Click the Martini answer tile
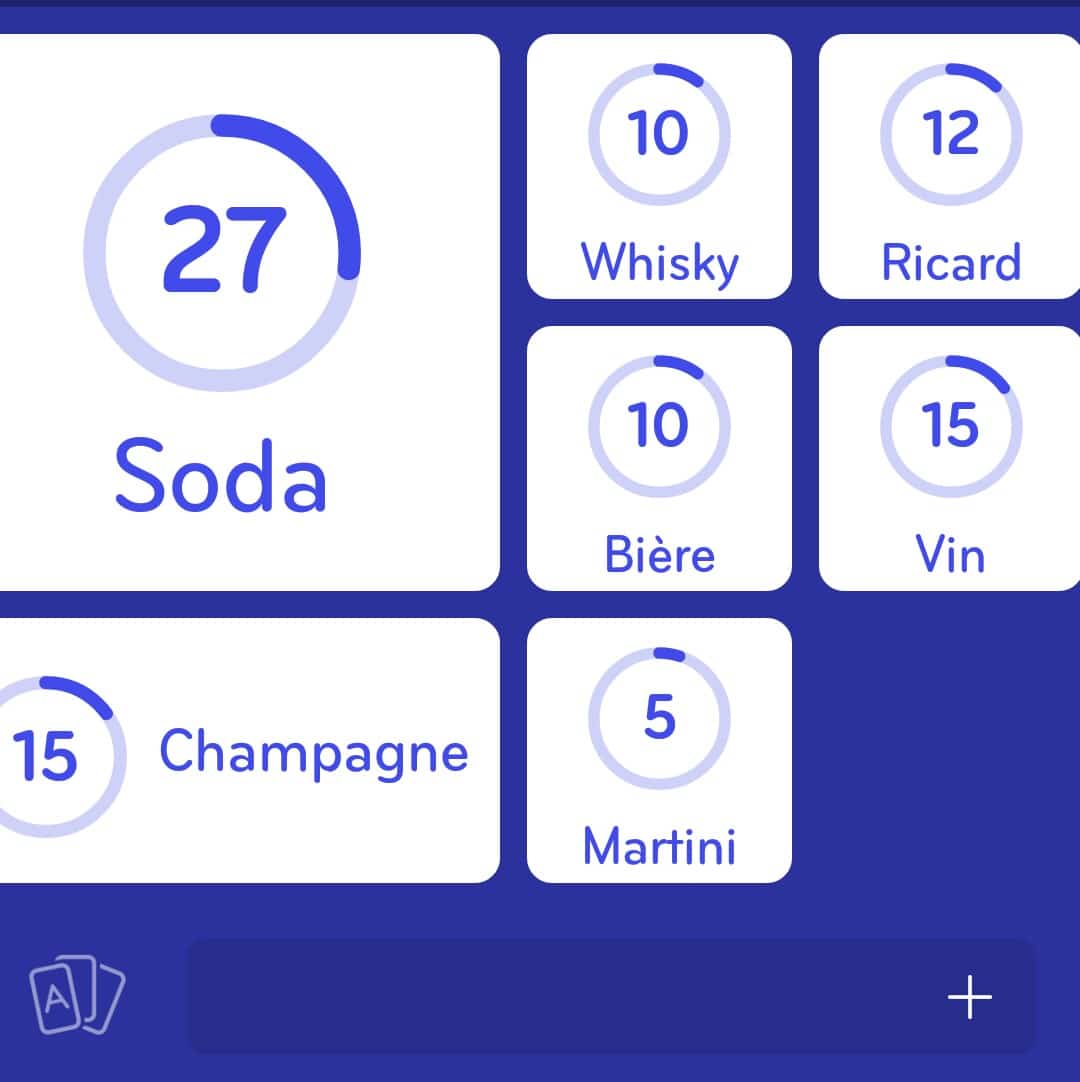The image size is (1080, 1082). pos(659,750)
